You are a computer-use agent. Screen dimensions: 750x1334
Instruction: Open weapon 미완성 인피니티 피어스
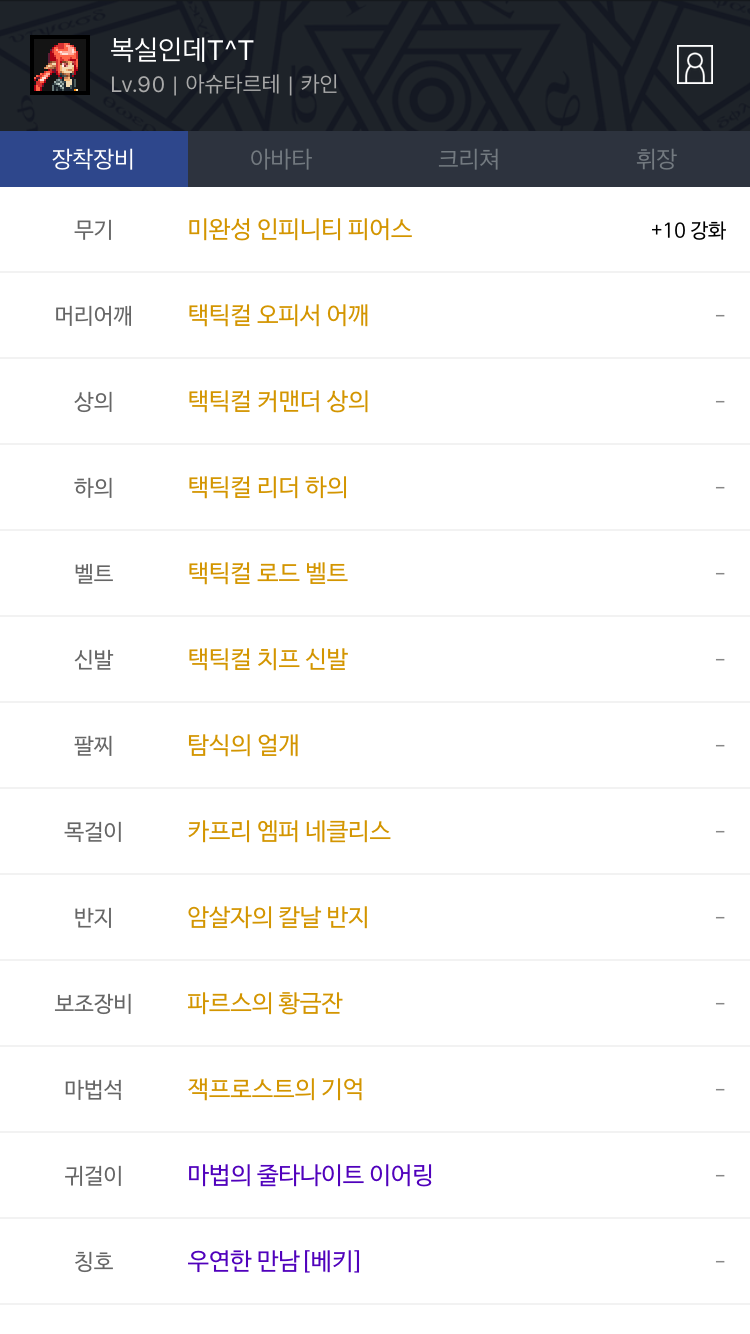click(300, 229)
